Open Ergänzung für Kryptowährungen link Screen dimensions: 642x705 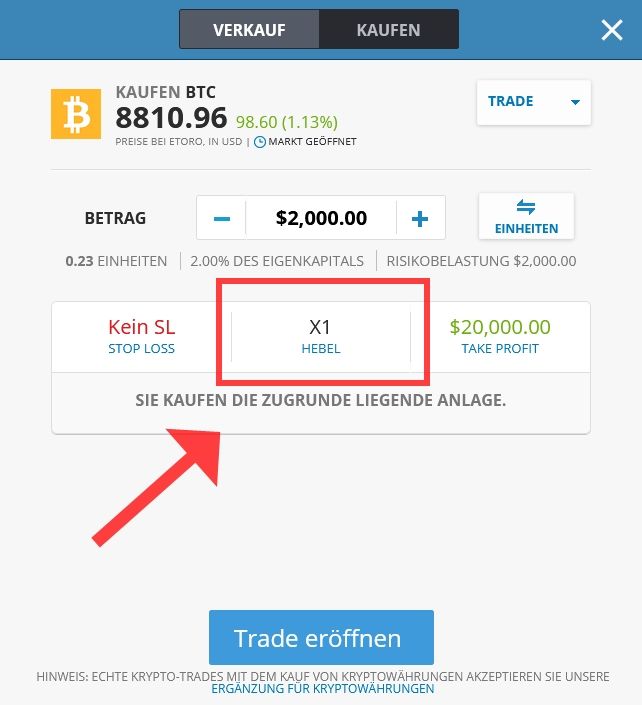point(323,690)
